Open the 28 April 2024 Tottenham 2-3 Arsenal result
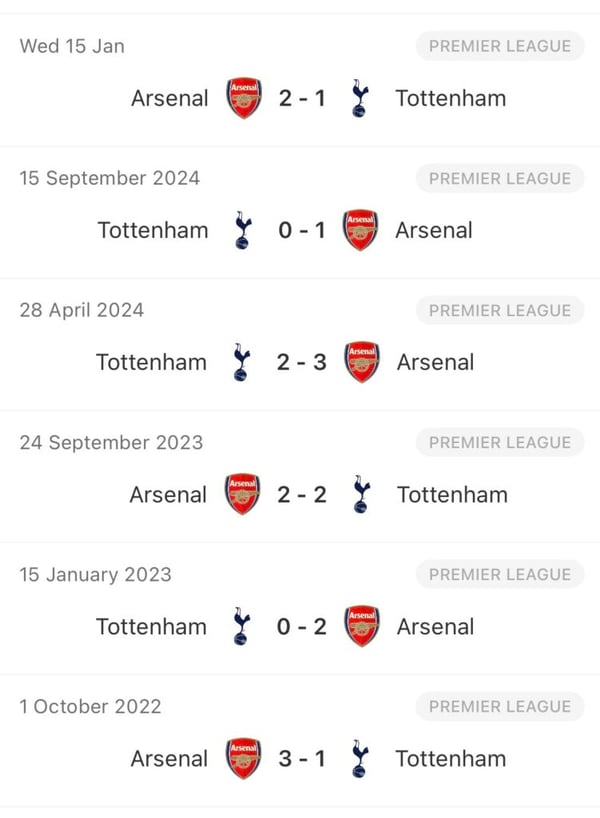 301,362
